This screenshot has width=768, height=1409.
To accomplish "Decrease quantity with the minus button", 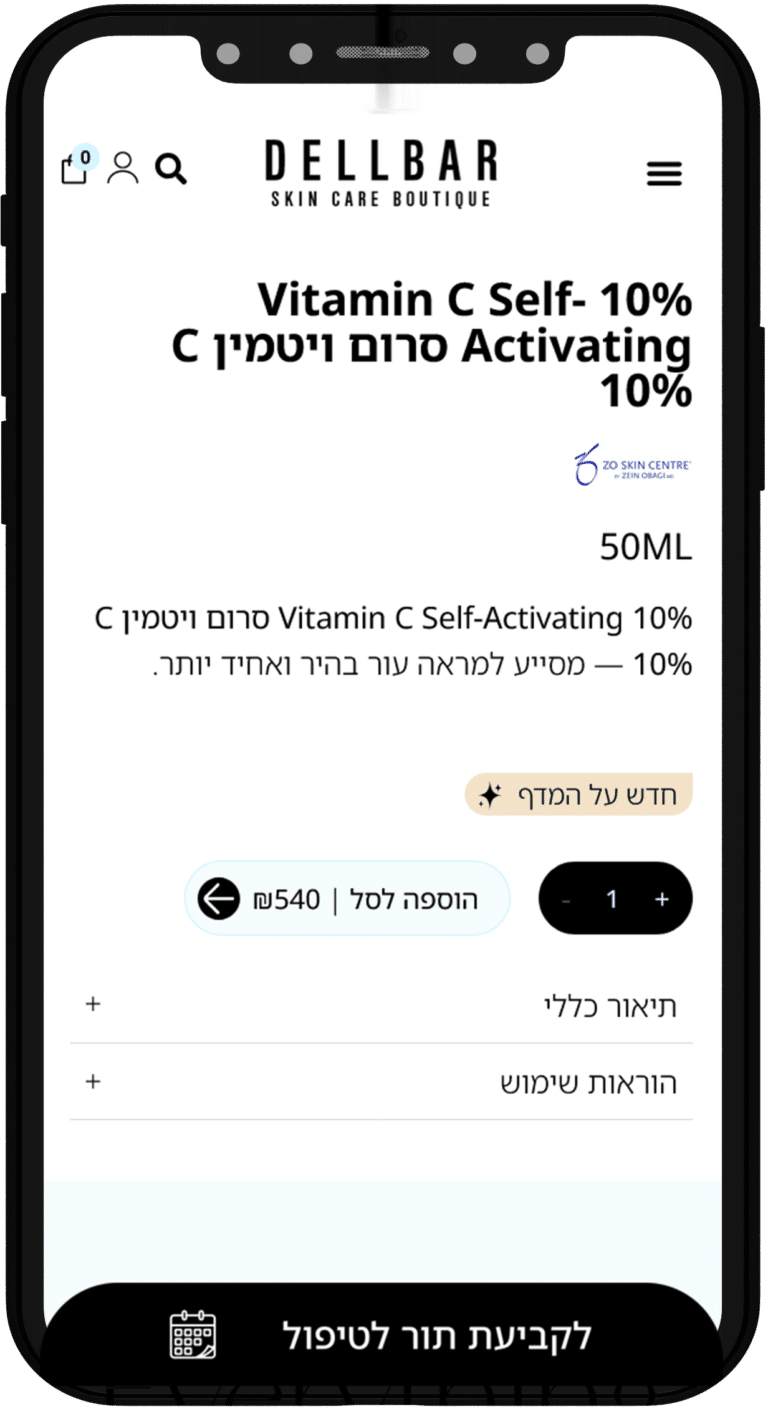I will pyautogui.click(x=567, y=900).
